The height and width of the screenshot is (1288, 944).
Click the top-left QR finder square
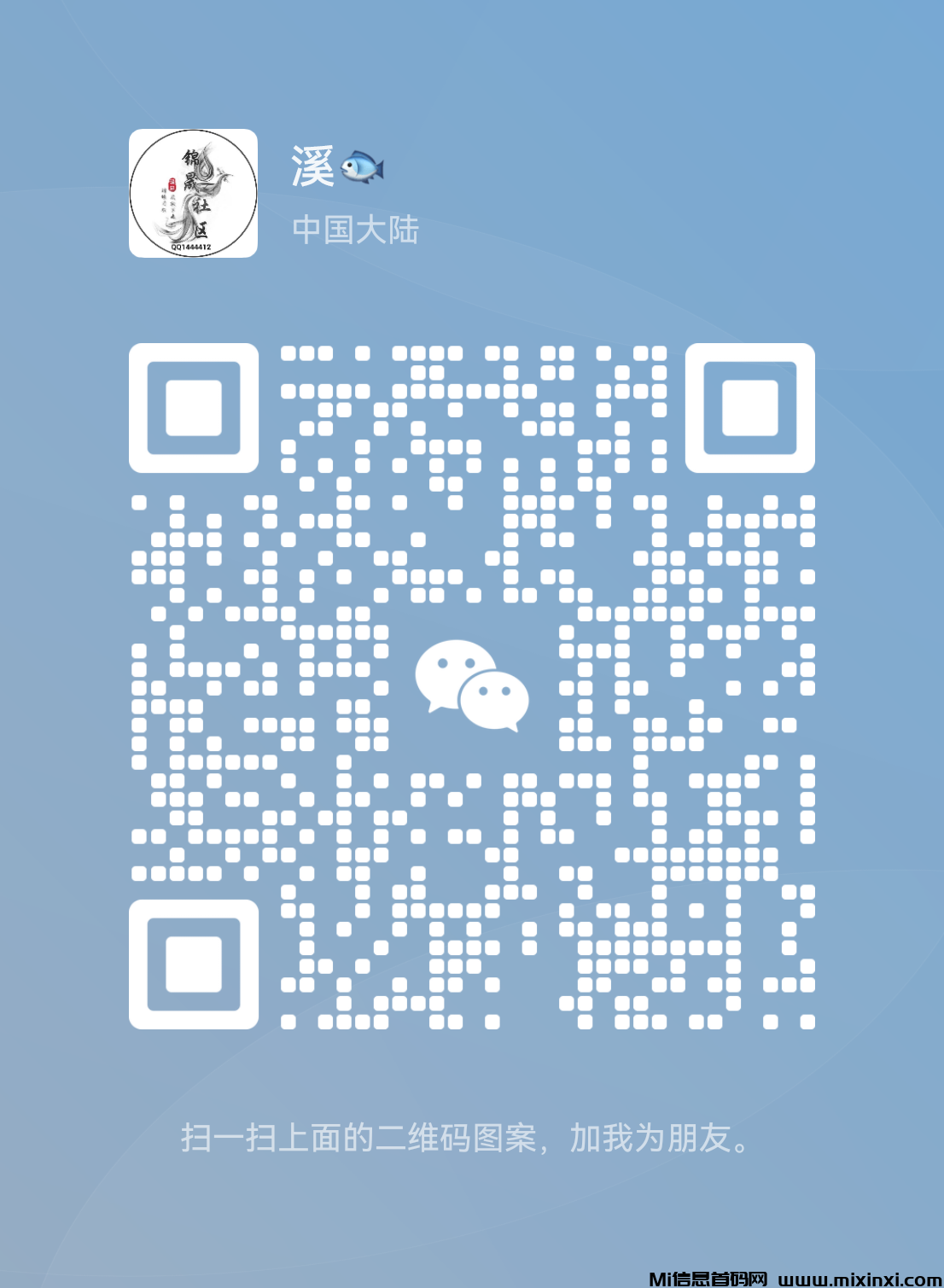point(193,409)
